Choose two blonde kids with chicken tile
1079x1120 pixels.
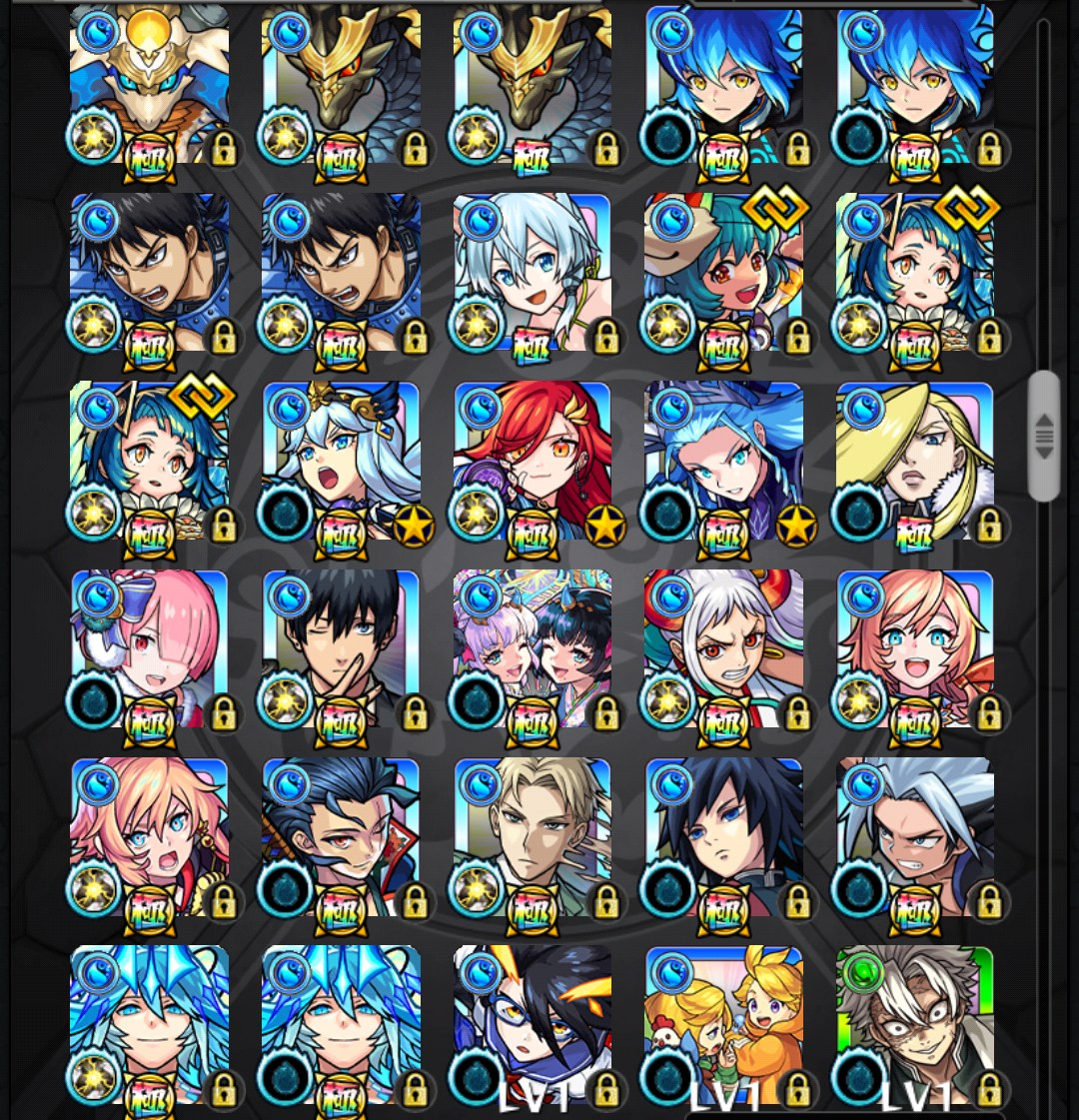tap(723, 1024)
